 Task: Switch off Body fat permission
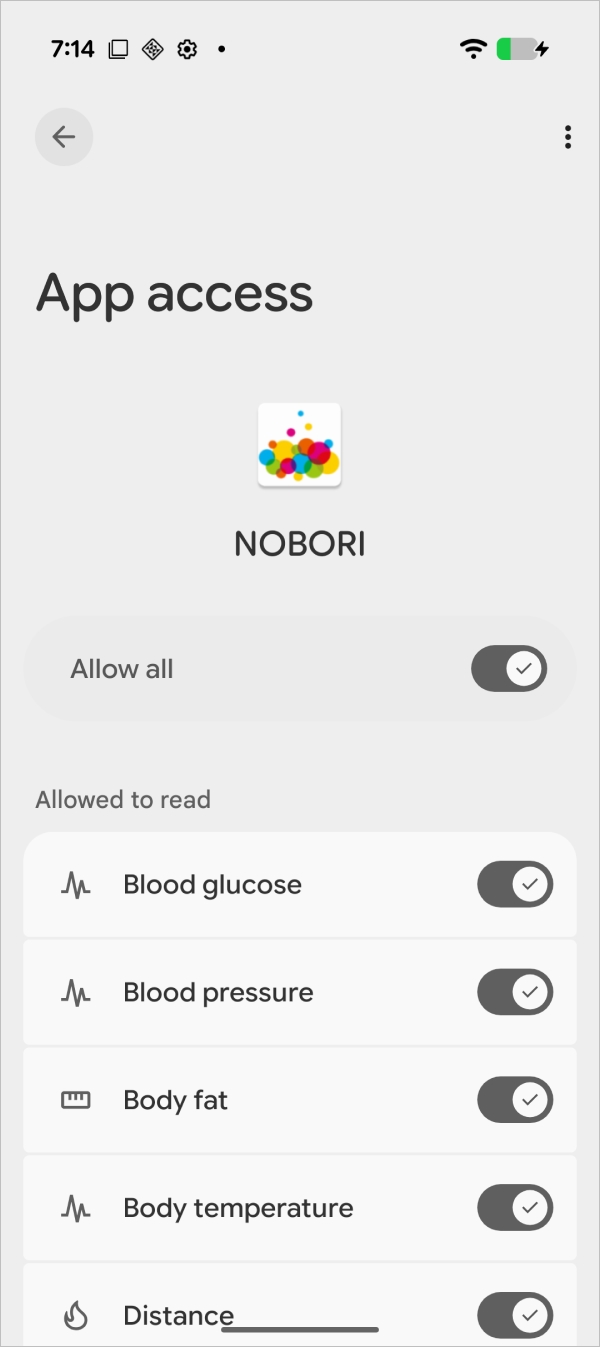pyautogui.click(x=515, y=1101)
